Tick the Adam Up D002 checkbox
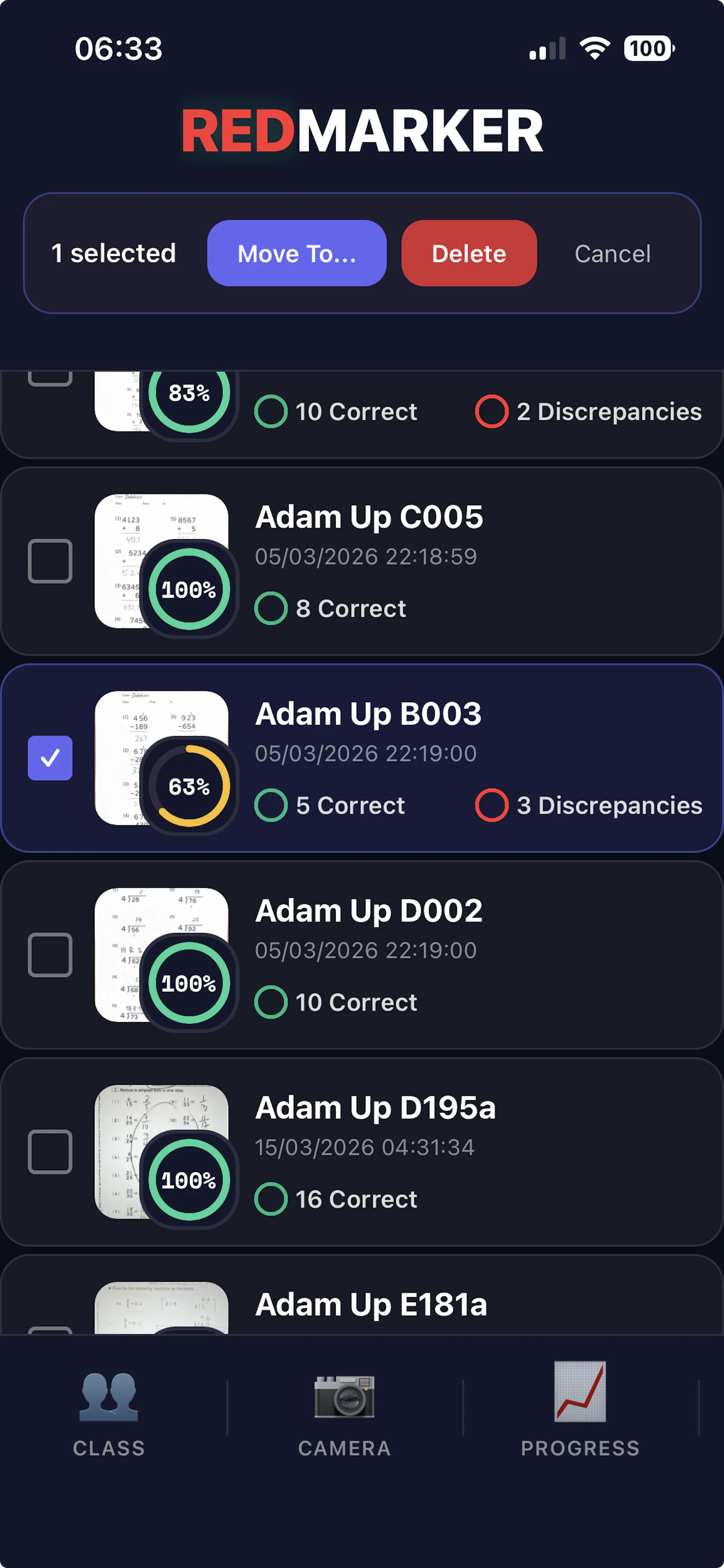Screen dimensions: 724x1568 50,954
